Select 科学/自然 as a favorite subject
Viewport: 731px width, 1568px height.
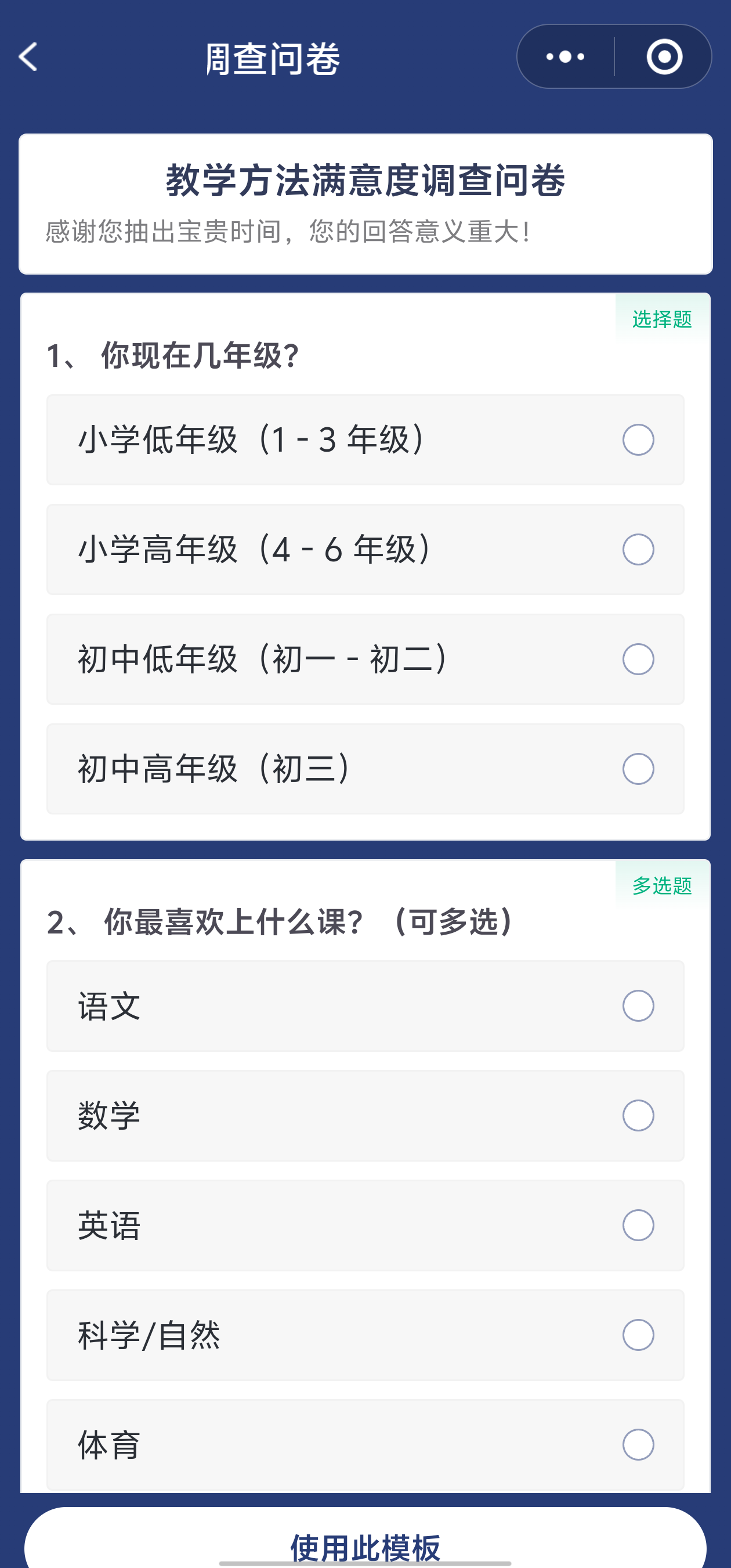click(x=366, y=1334)
